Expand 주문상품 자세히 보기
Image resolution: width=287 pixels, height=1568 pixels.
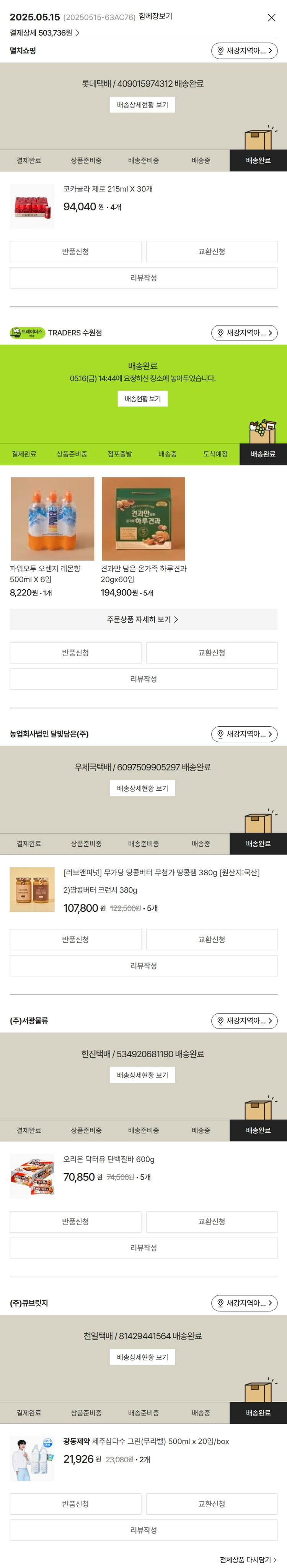click(143, 619)
